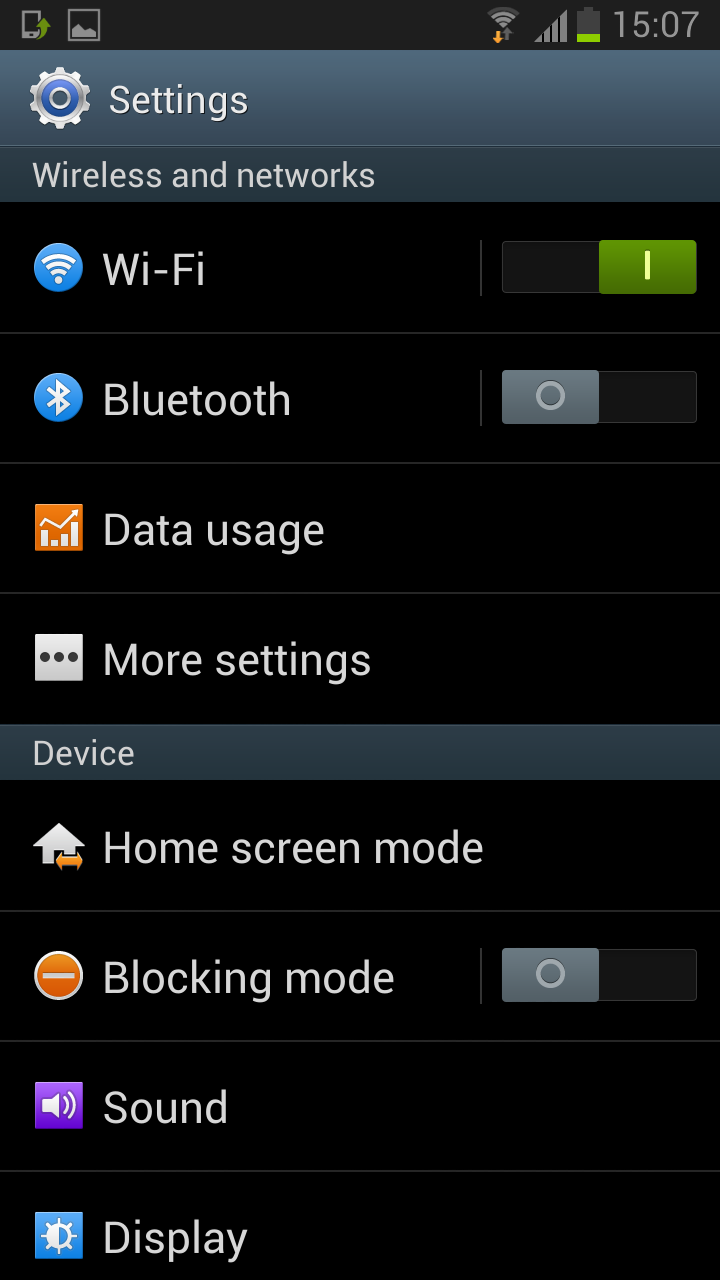Open the Bluetooth settings row
This screenshot has width=720, height=1280.
tap(240, 399)
